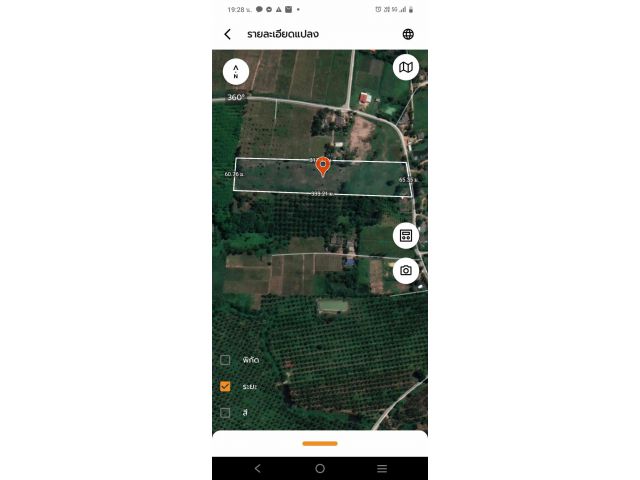
Task: Open recent apps from the navigation bar
Action: coord(382,468)
